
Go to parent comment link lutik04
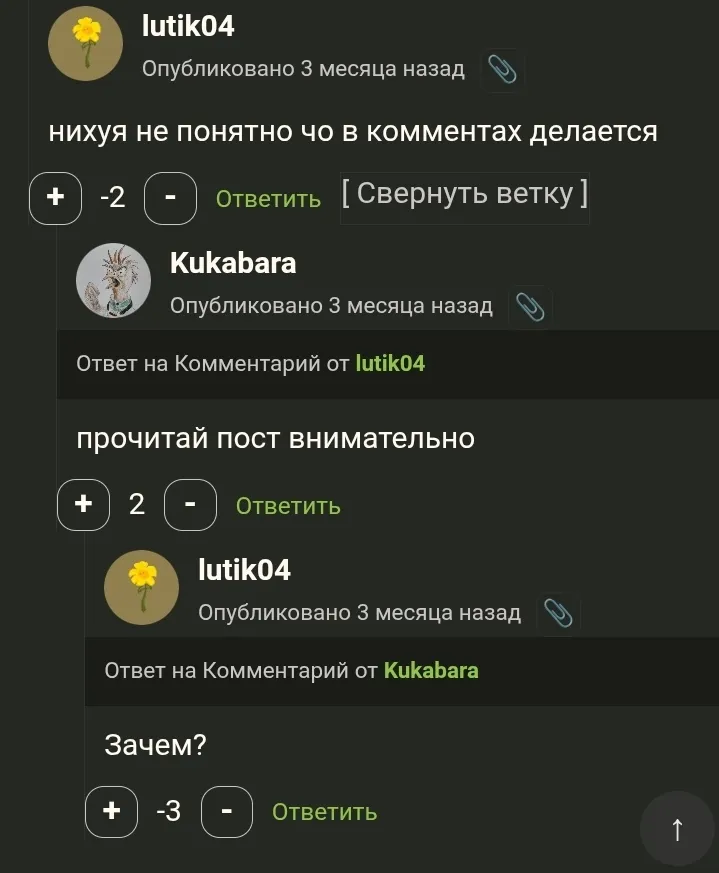[390, 364]
